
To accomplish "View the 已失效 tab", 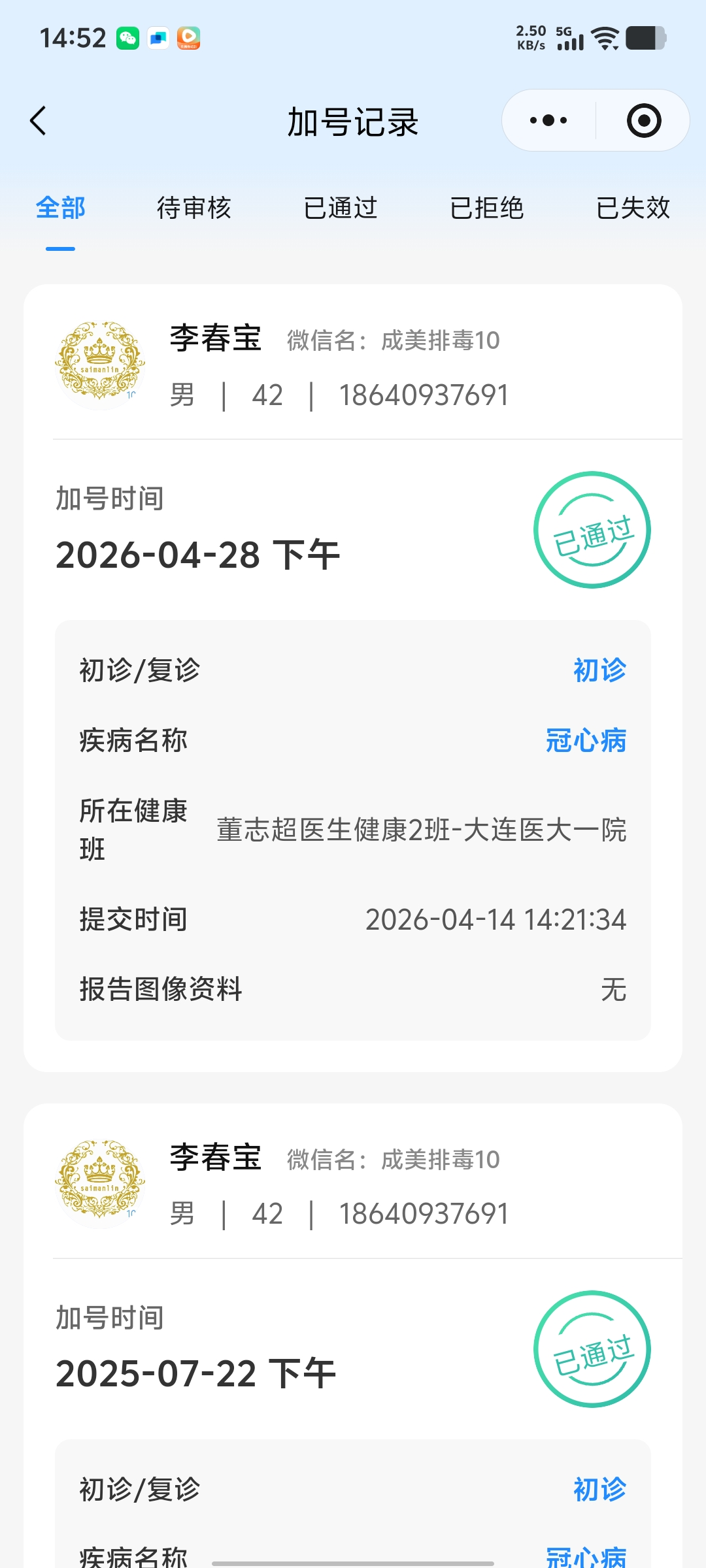I will click(x=633, y=208).
